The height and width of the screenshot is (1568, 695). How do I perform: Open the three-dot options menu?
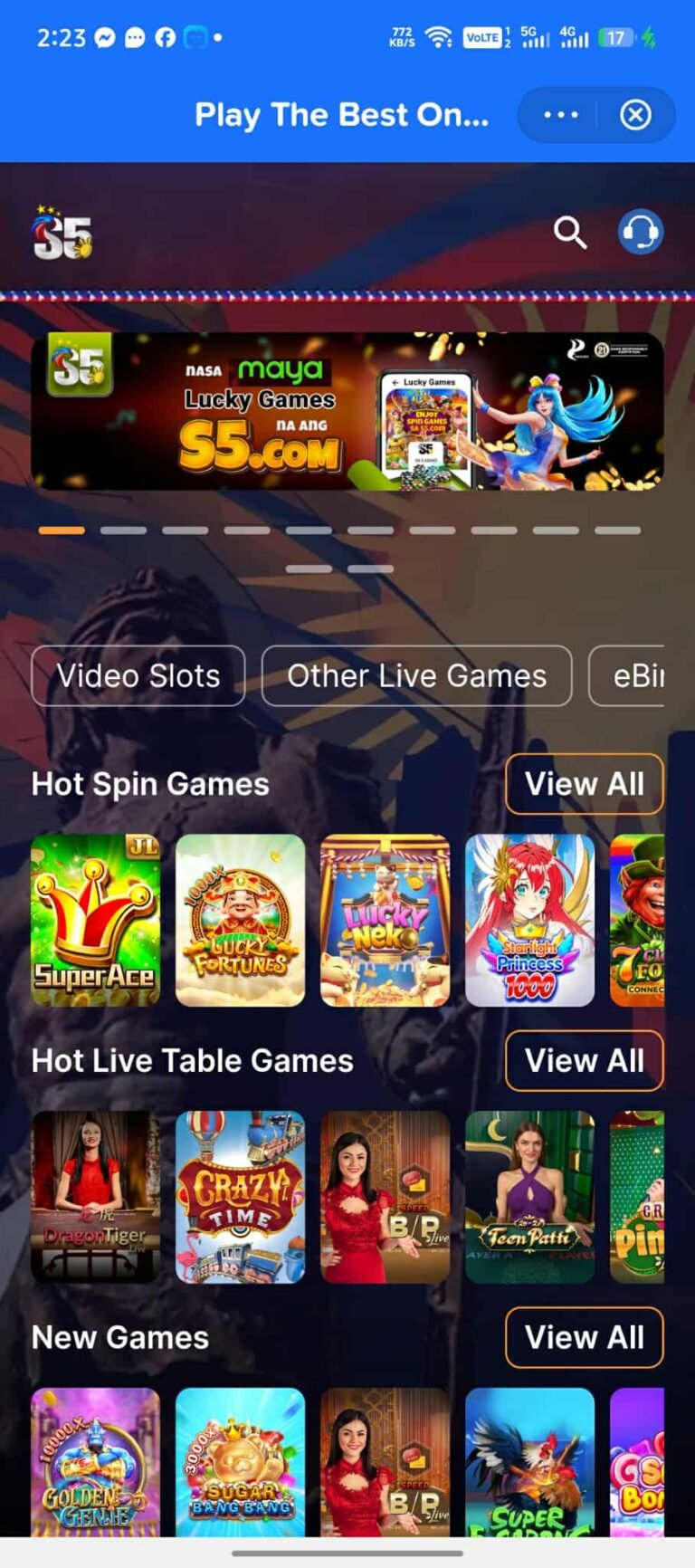(x=560, y=115)
